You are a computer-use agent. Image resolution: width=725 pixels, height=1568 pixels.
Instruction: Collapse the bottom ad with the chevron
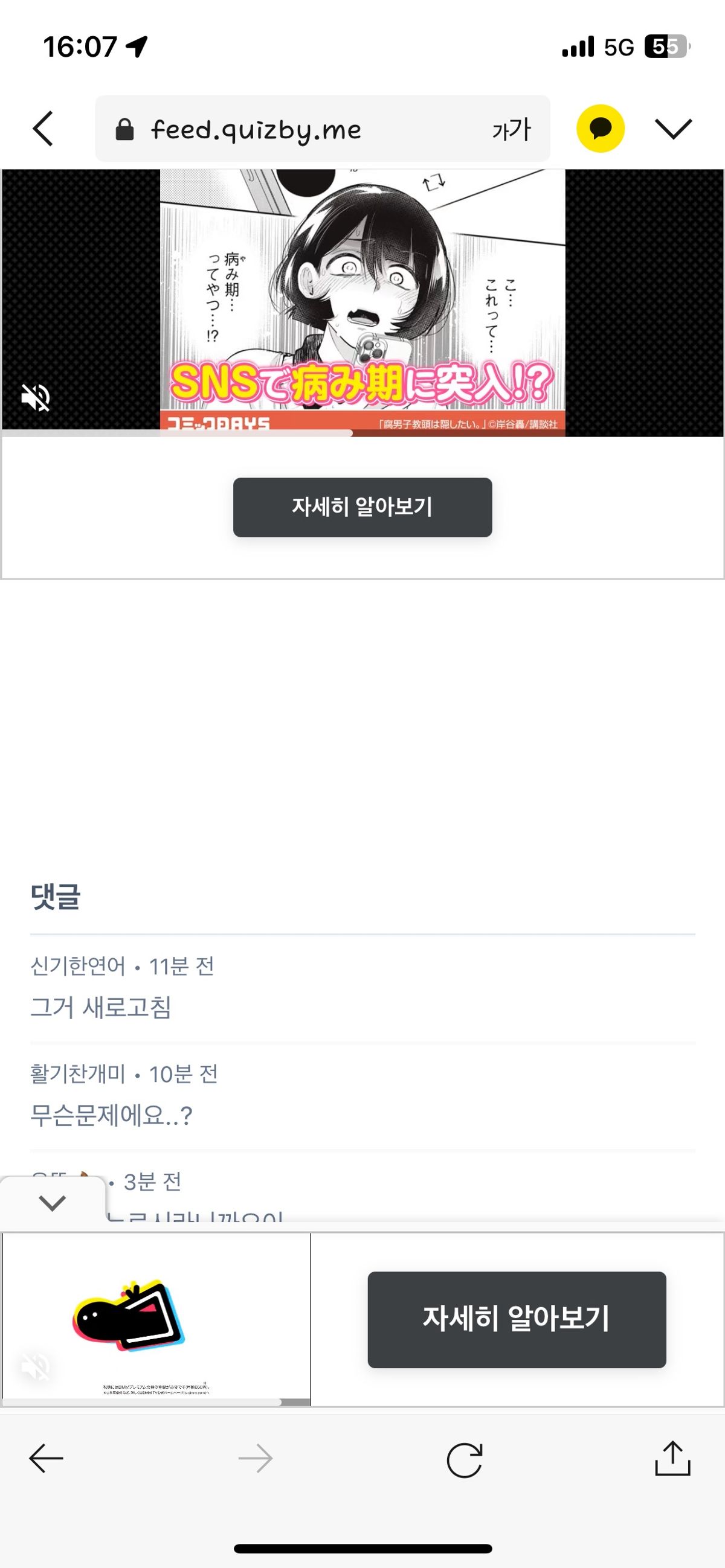[53, 1202]
